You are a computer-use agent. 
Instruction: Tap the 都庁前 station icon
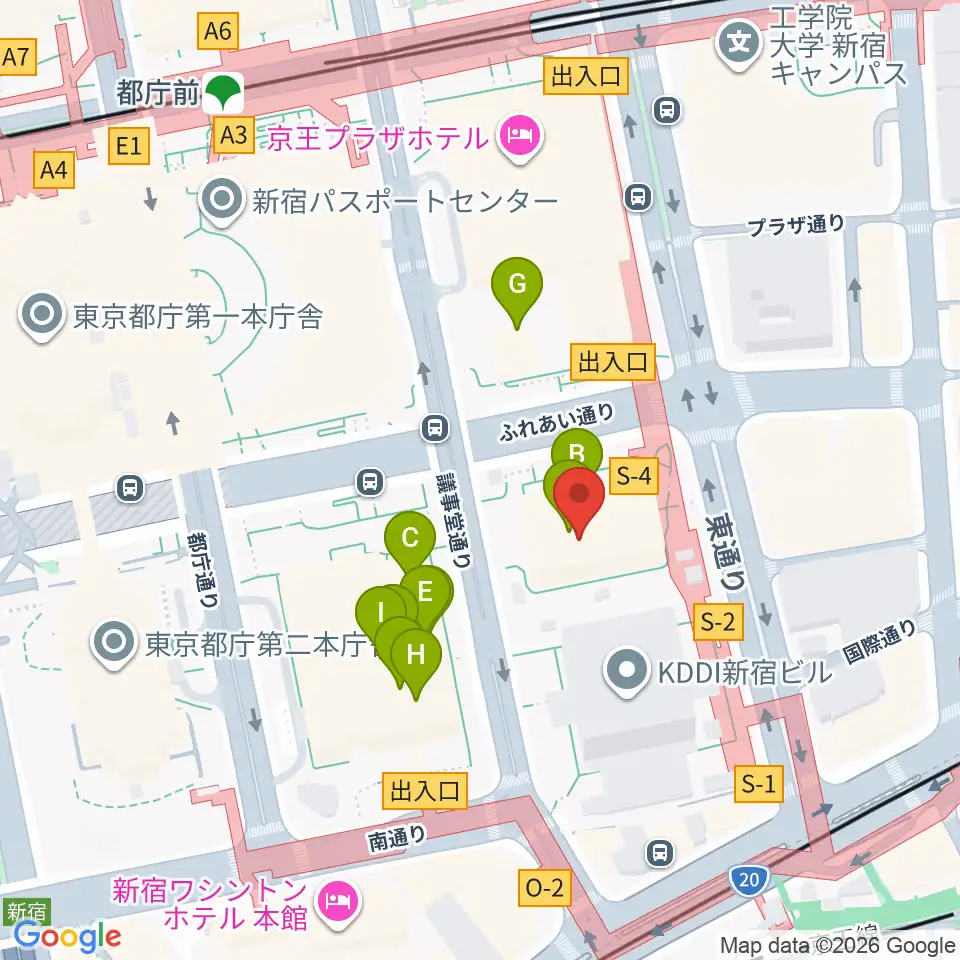coord(223,93)
